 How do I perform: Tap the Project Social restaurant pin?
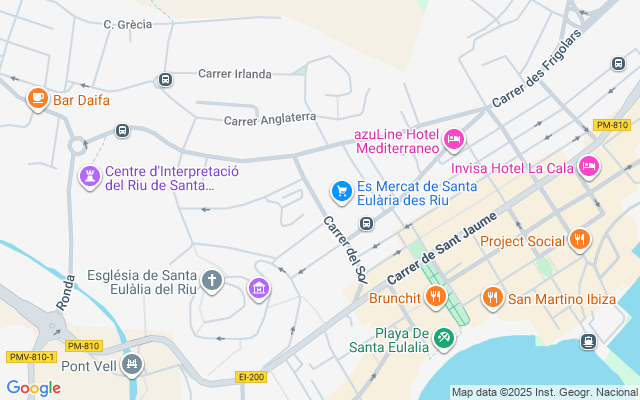[580, 240]
